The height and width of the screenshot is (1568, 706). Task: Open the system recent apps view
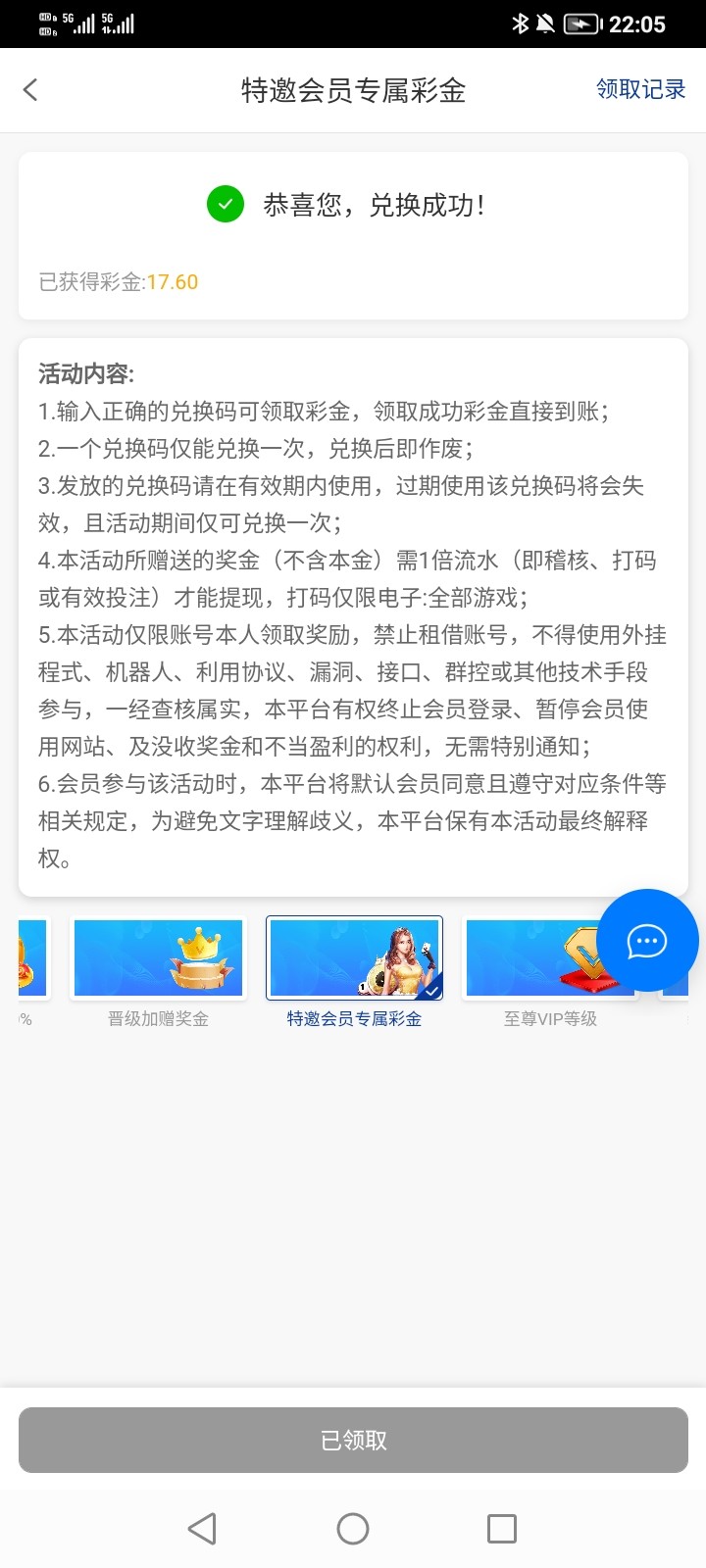[501, 1529]
